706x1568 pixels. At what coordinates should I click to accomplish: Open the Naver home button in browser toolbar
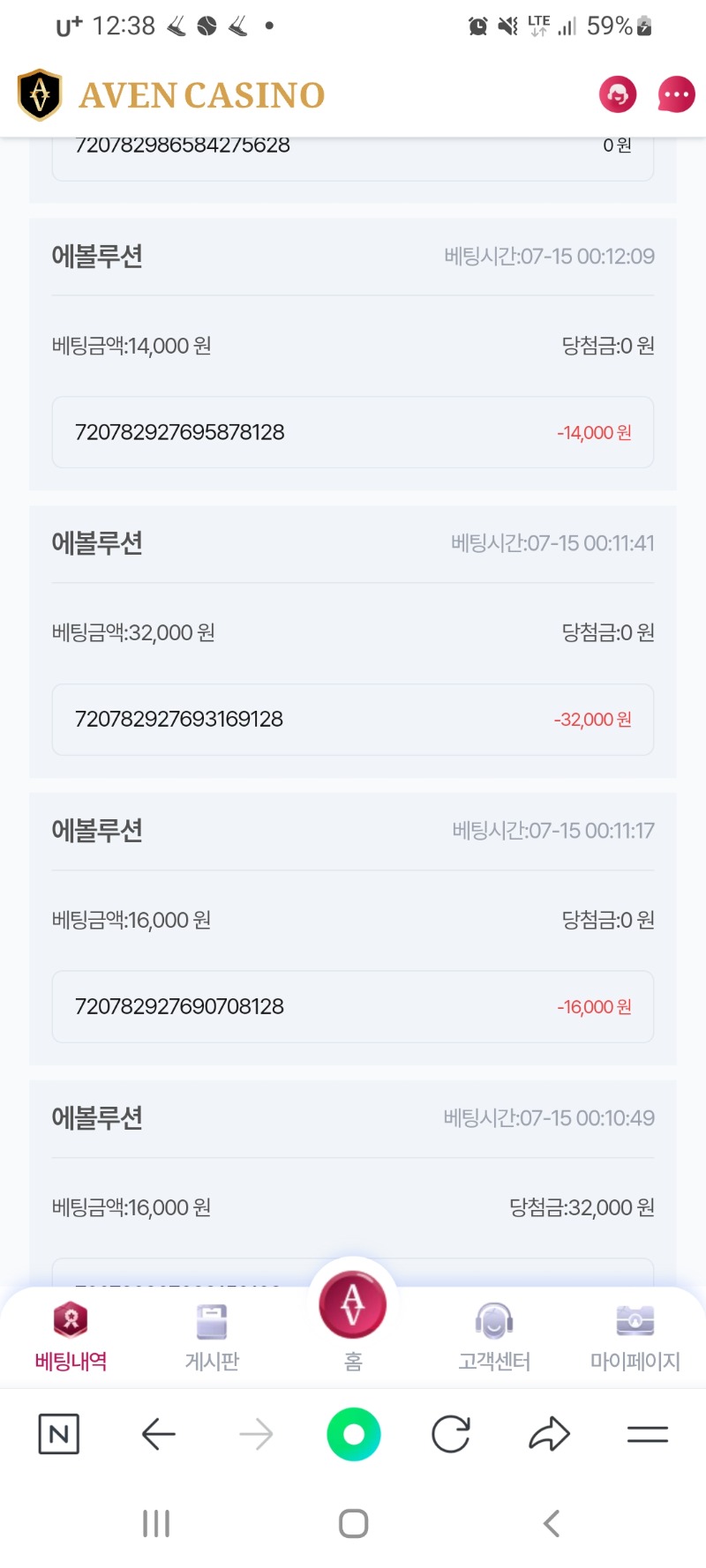click(59, 1434)
